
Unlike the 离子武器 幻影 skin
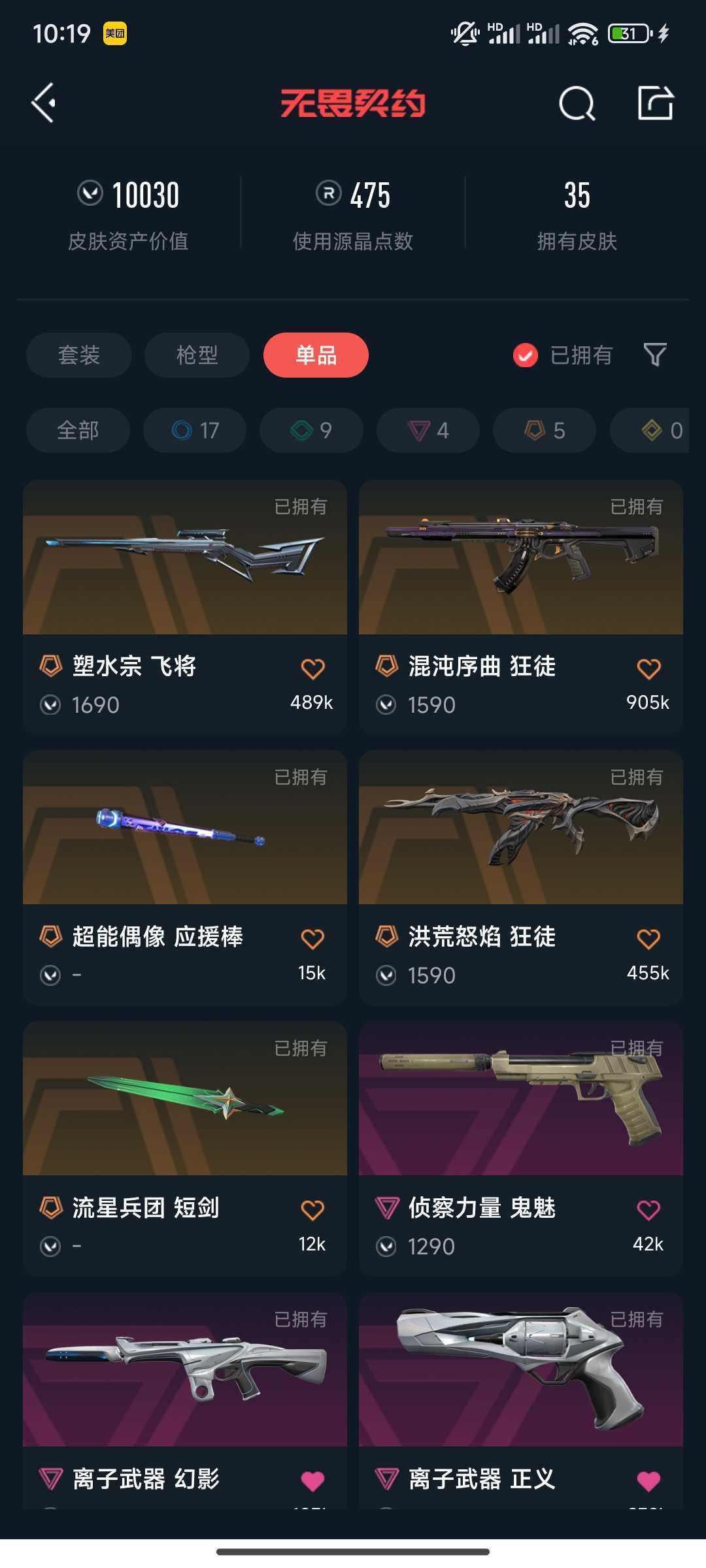(x=312, y=1480)
